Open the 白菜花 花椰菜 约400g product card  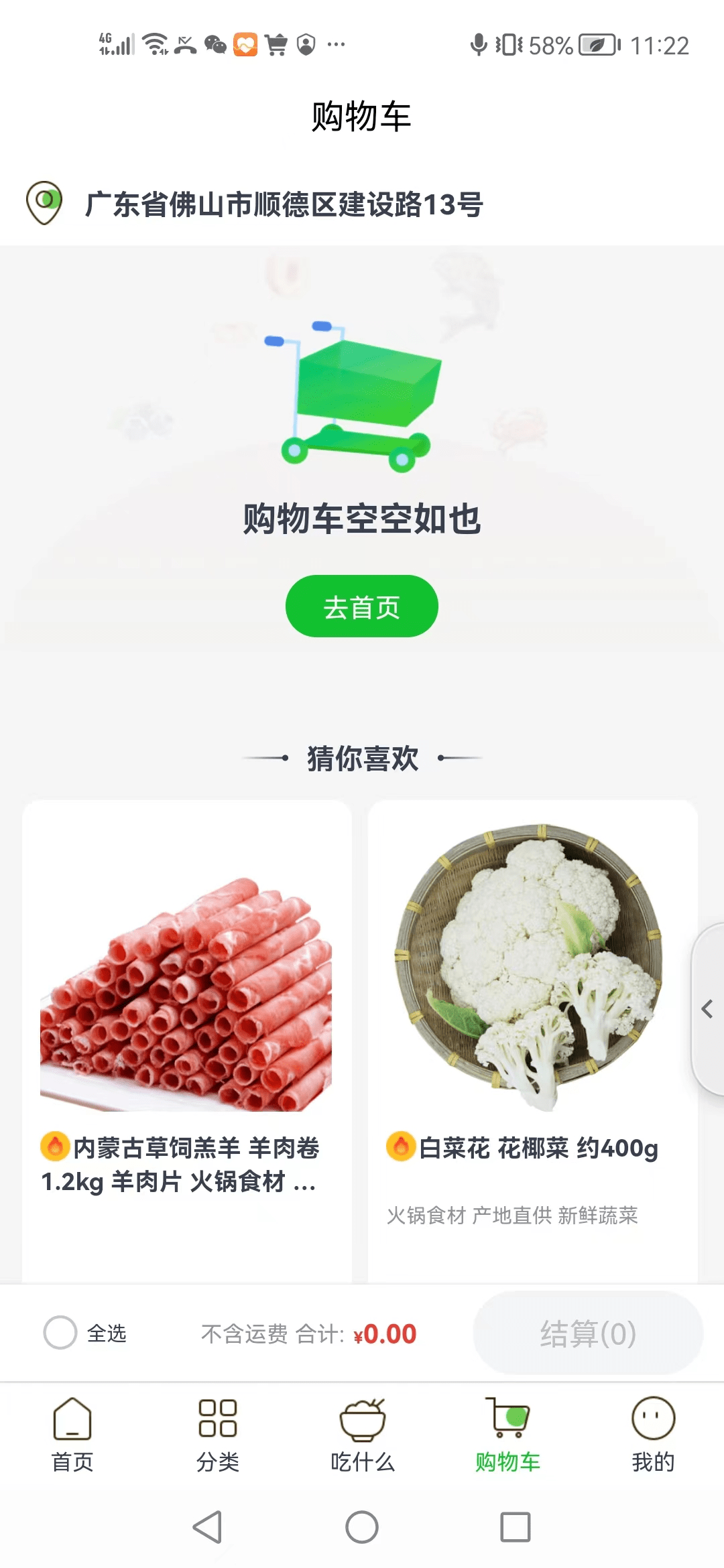pos(533,1041)
